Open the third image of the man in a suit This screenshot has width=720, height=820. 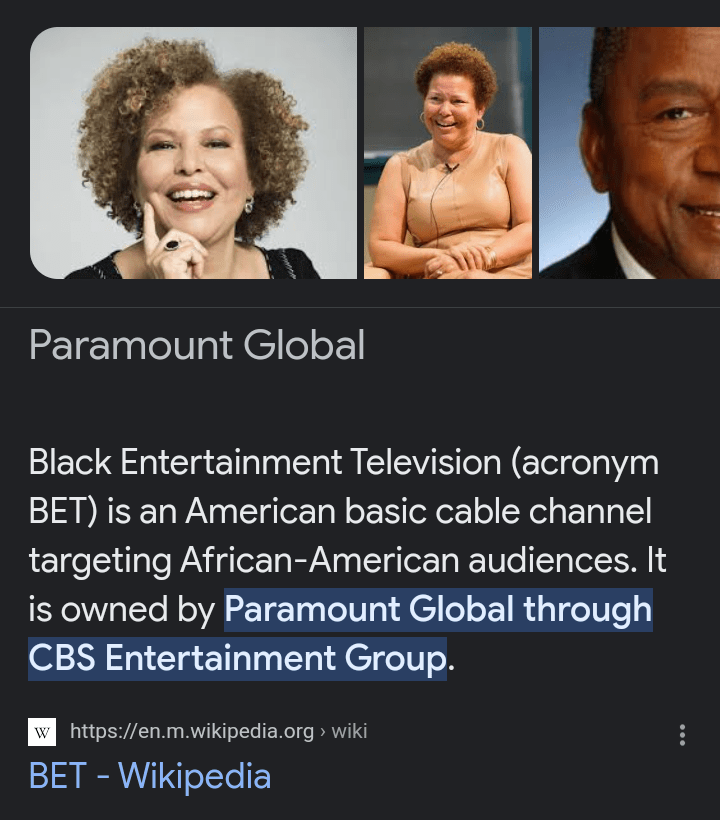(630, 153)
